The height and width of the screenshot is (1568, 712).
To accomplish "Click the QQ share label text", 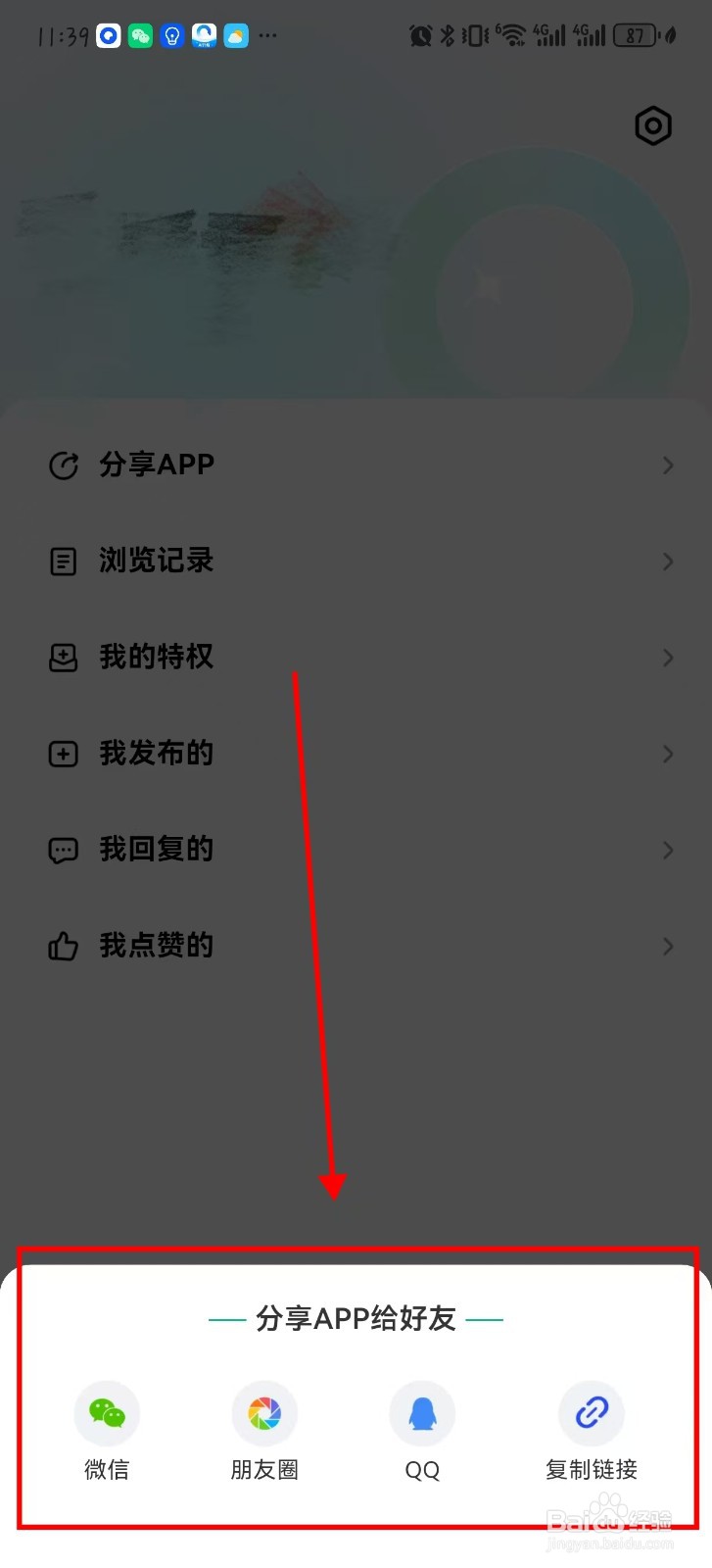I will pyautogui.click(x=421, y=1469).
